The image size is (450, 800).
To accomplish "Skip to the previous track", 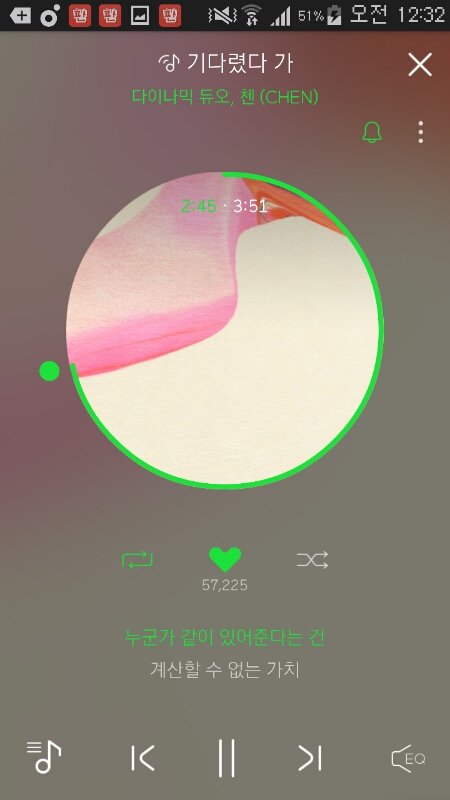I will pos(142,758).
